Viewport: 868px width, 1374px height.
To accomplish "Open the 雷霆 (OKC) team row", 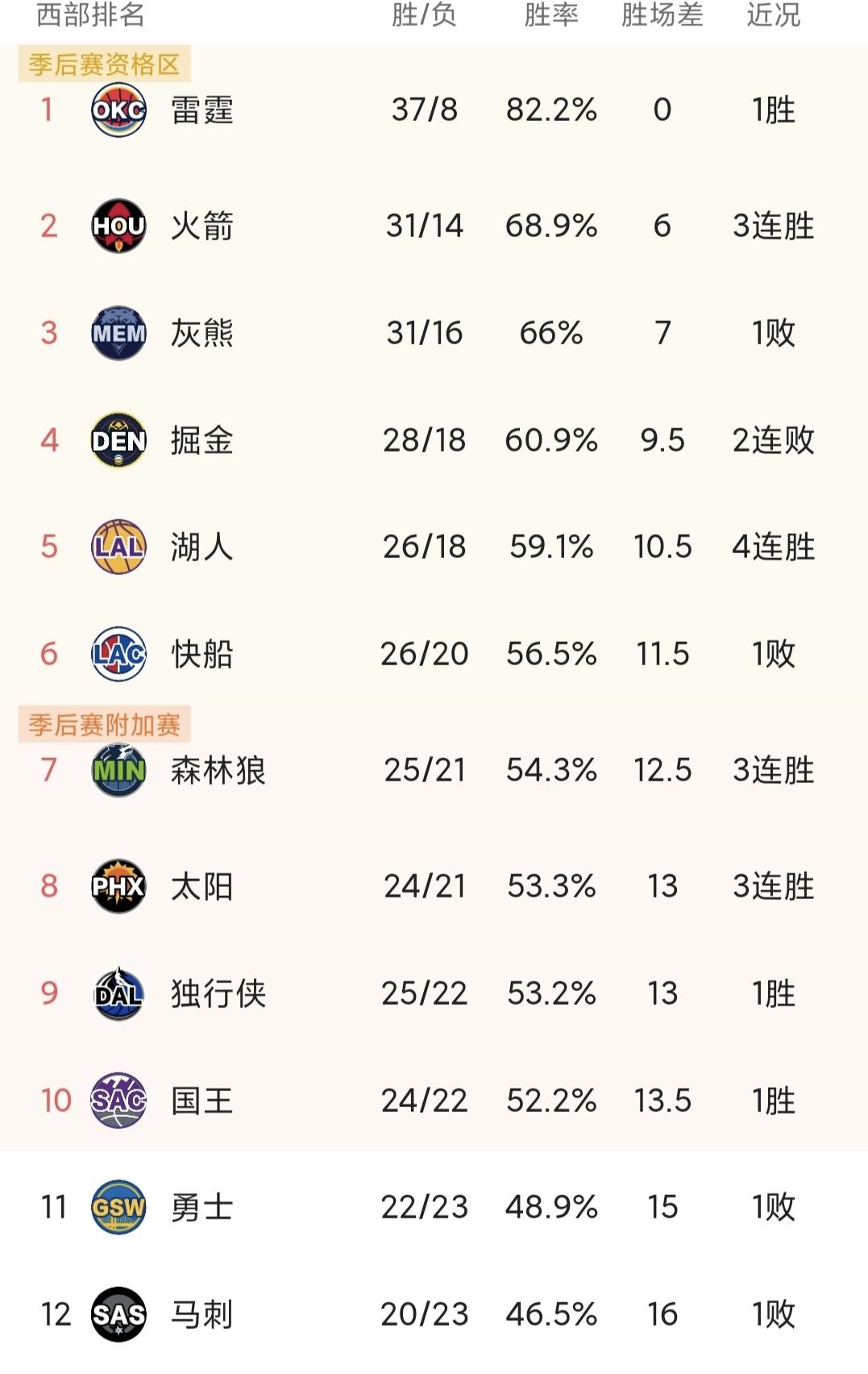I will coord(201,110).
